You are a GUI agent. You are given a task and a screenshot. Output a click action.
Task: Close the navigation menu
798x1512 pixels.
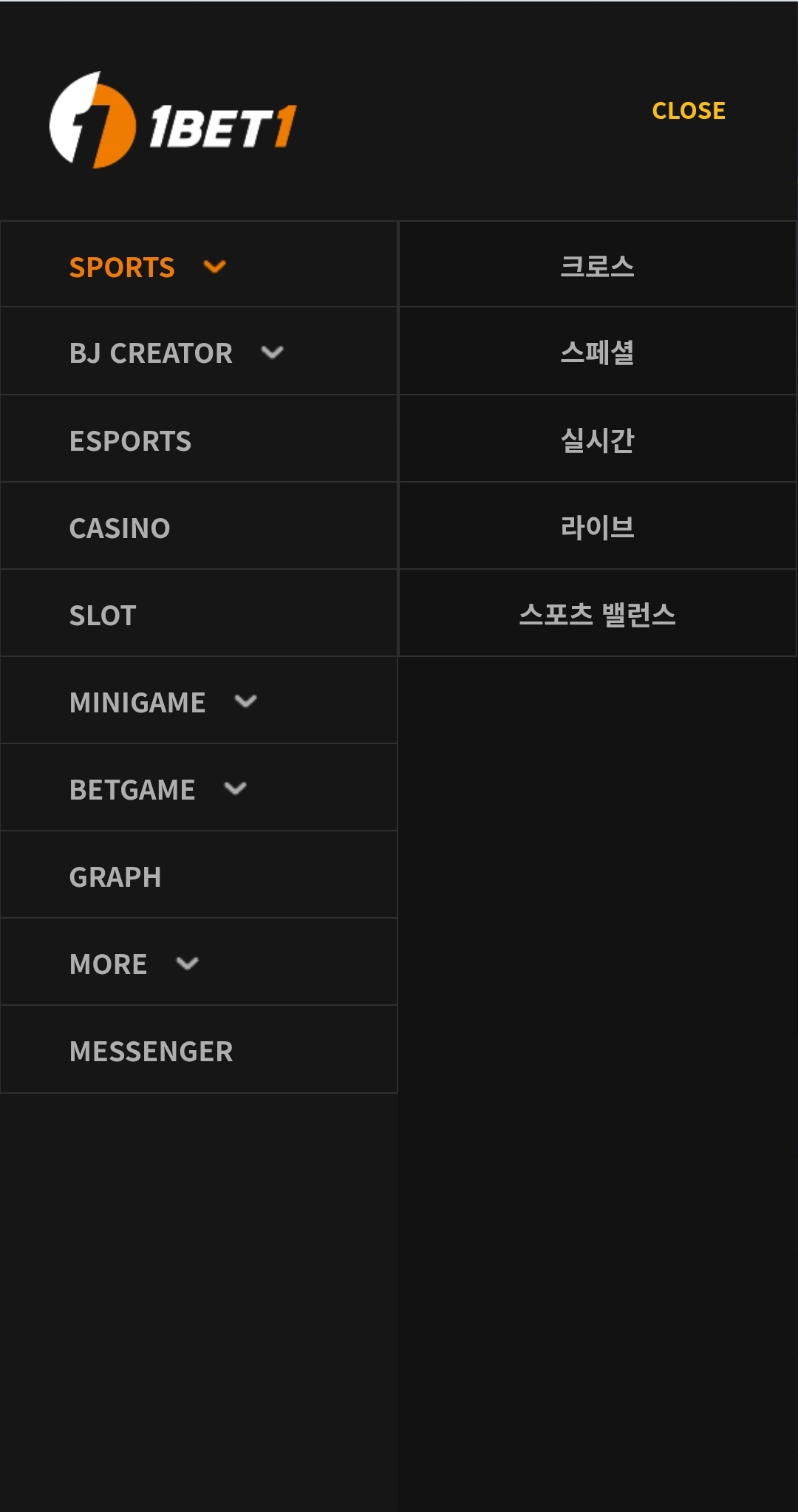pos(688,111)
